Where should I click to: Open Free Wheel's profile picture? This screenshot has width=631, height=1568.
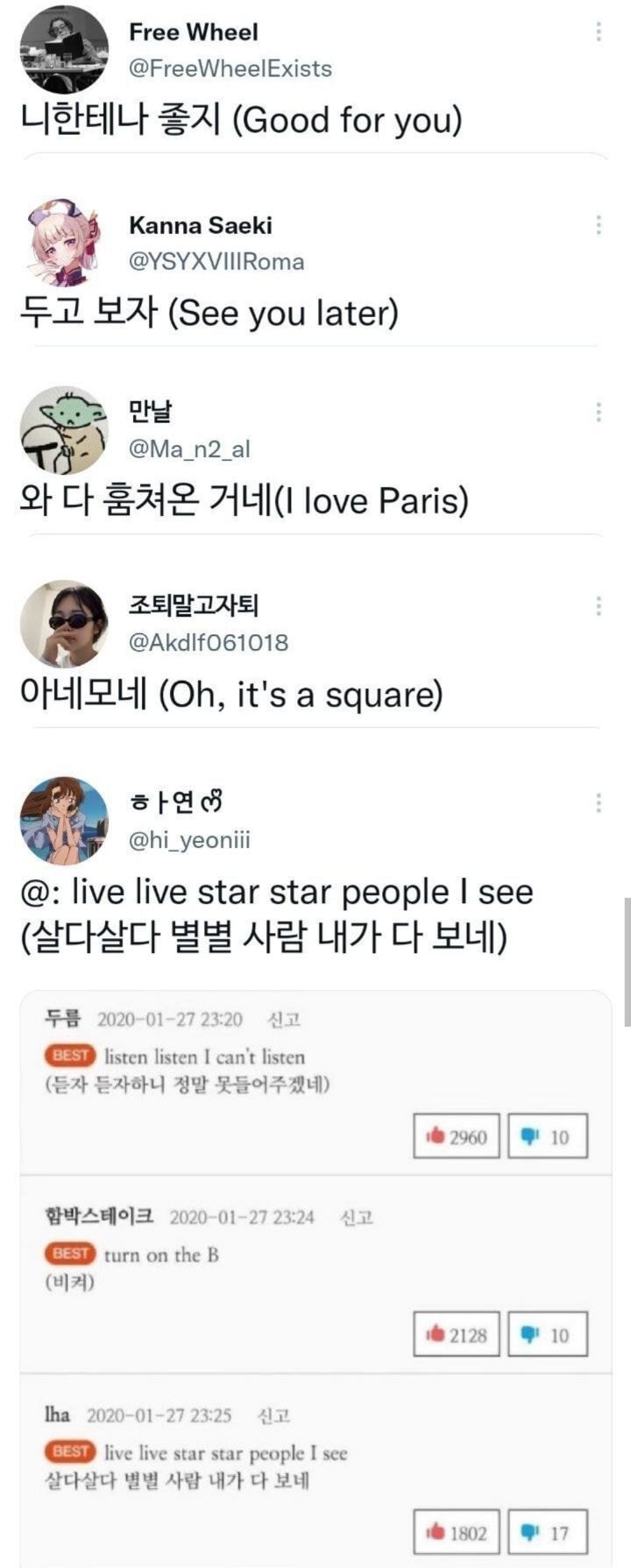63,50
